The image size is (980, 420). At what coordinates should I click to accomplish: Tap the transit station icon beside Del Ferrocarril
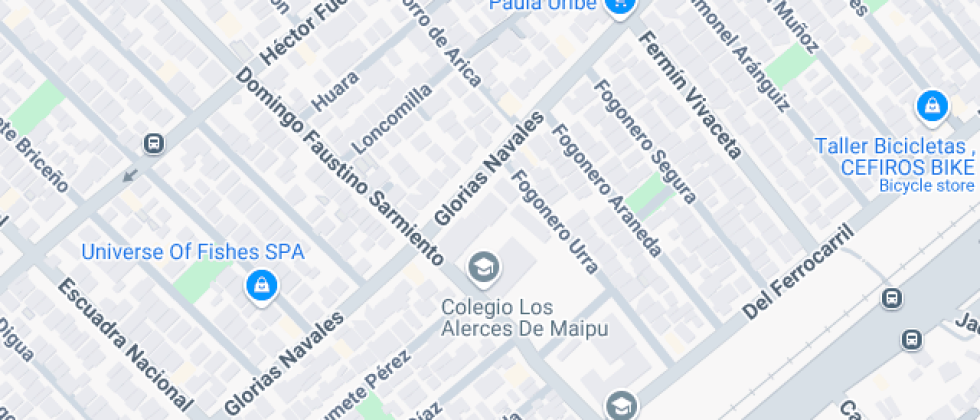point(891,299)
